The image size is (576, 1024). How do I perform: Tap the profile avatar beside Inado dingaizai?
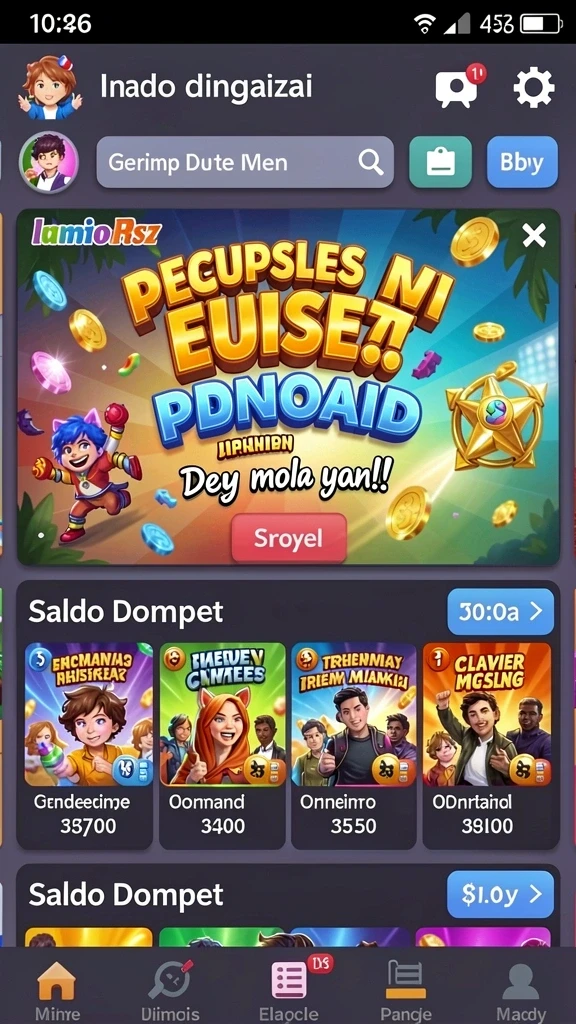coord(50,87)
